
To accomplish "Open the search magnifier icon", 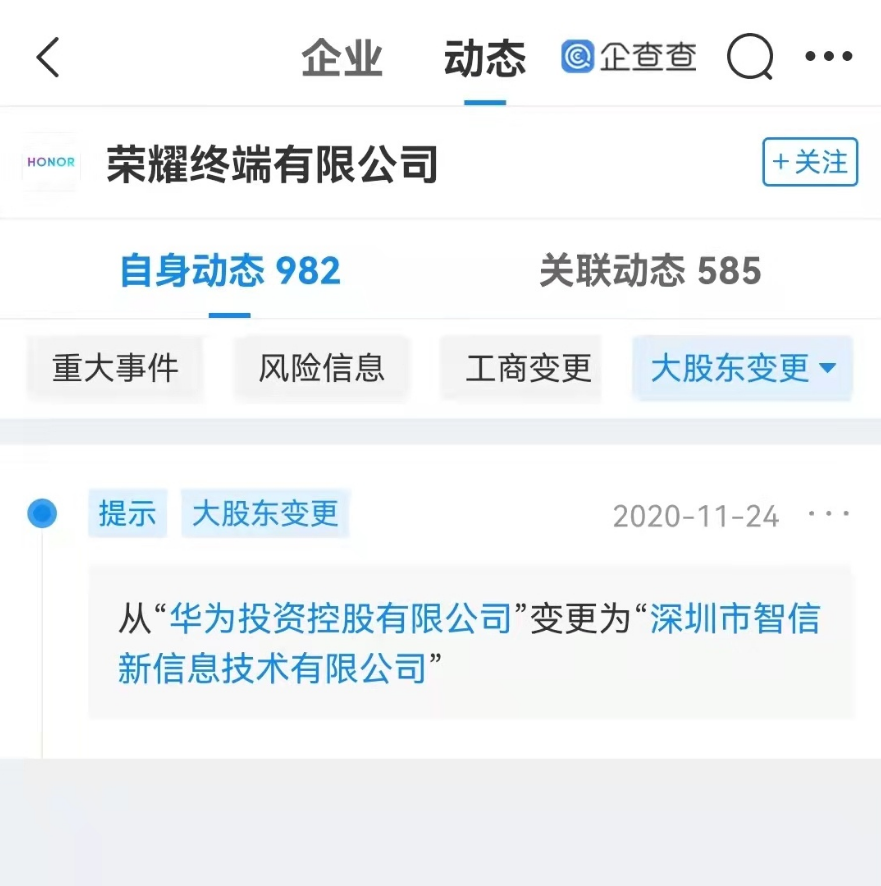I will click(x=750, y=57).
